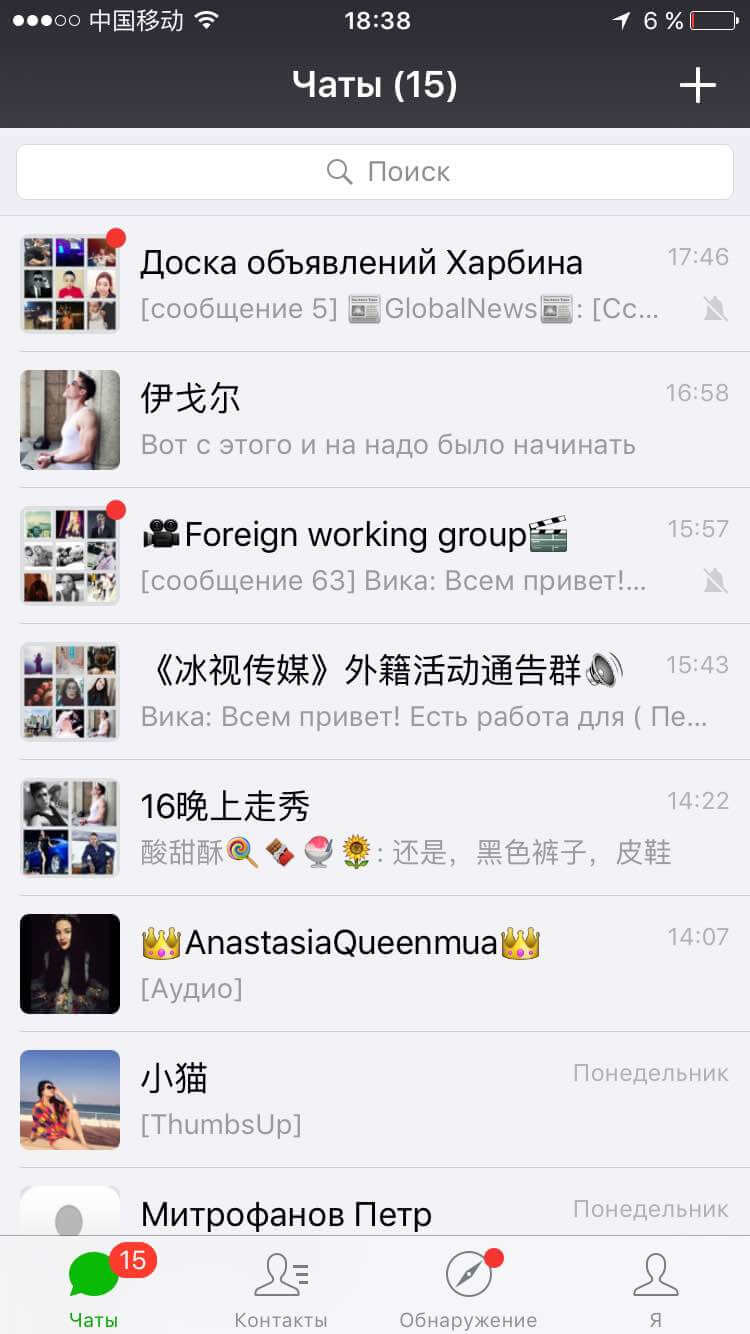Viewport: 750px width, 1334px height.
Task: Switch to the Я profile tab
Action: click(x=656, y=1288)
